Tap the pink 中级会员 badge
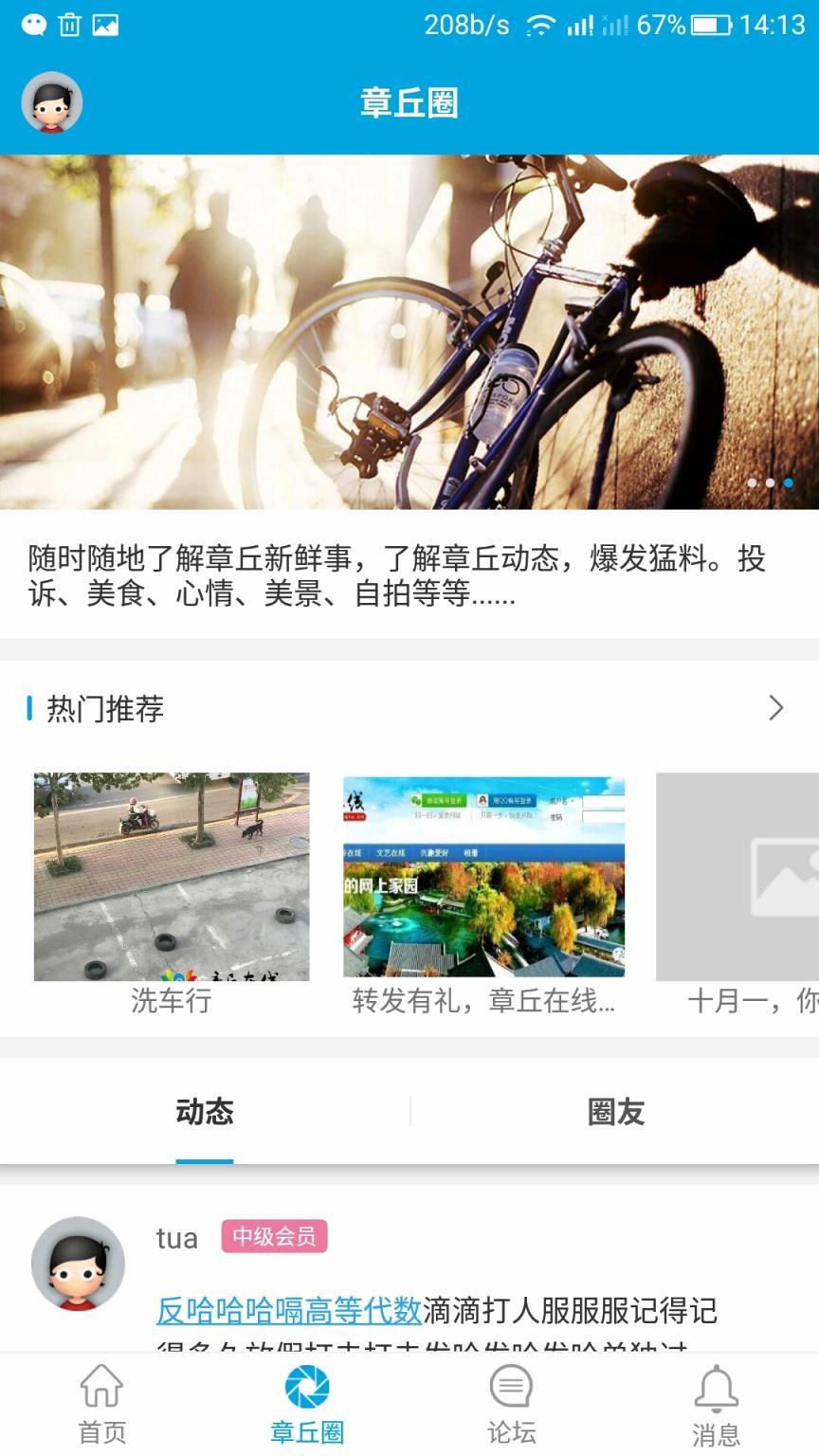Screen dimensions: 819x1456 [x=273, y=1237]
